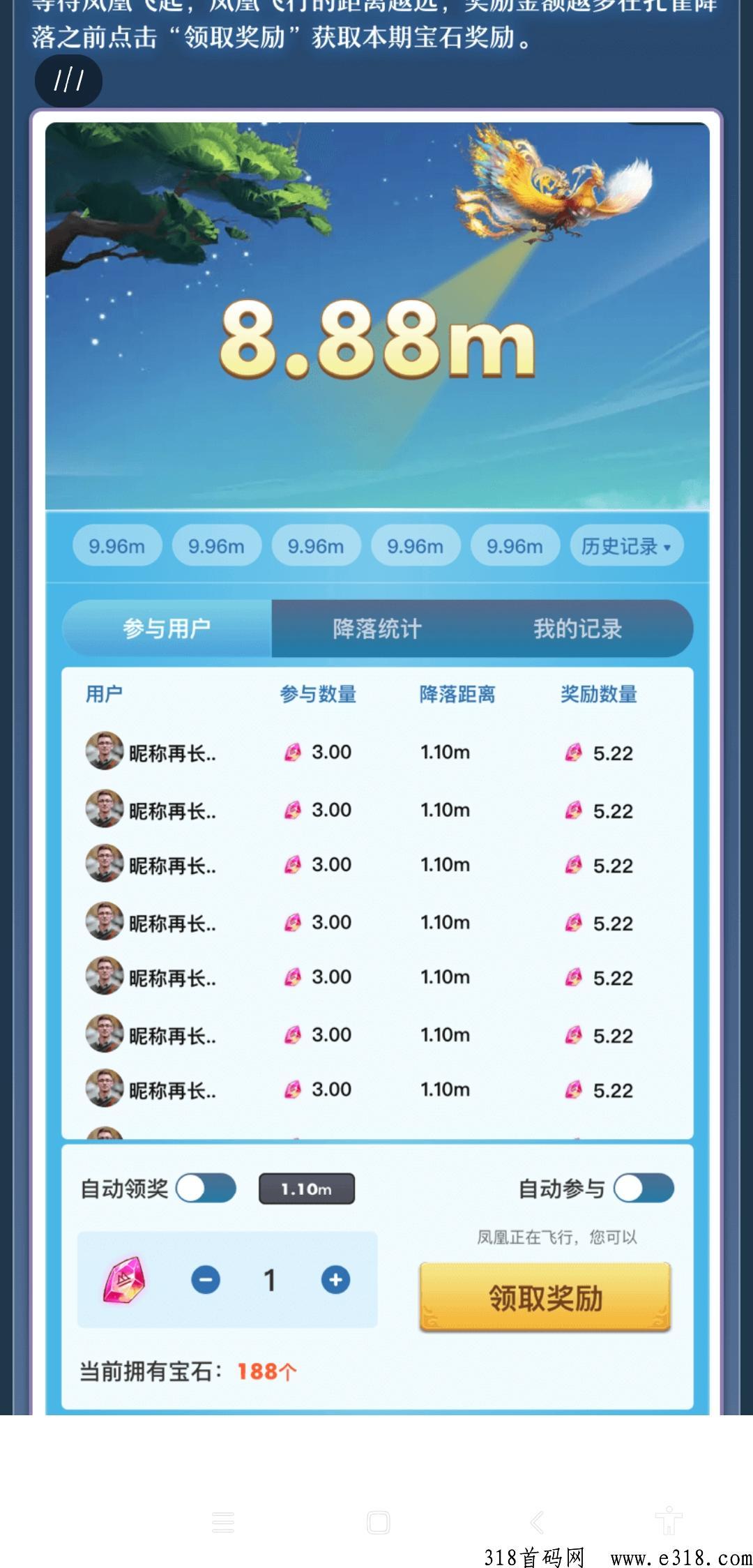Enable the 自动领奖 switch
This screenshot has width=753, height=1568.
(x=206, y=1189)
